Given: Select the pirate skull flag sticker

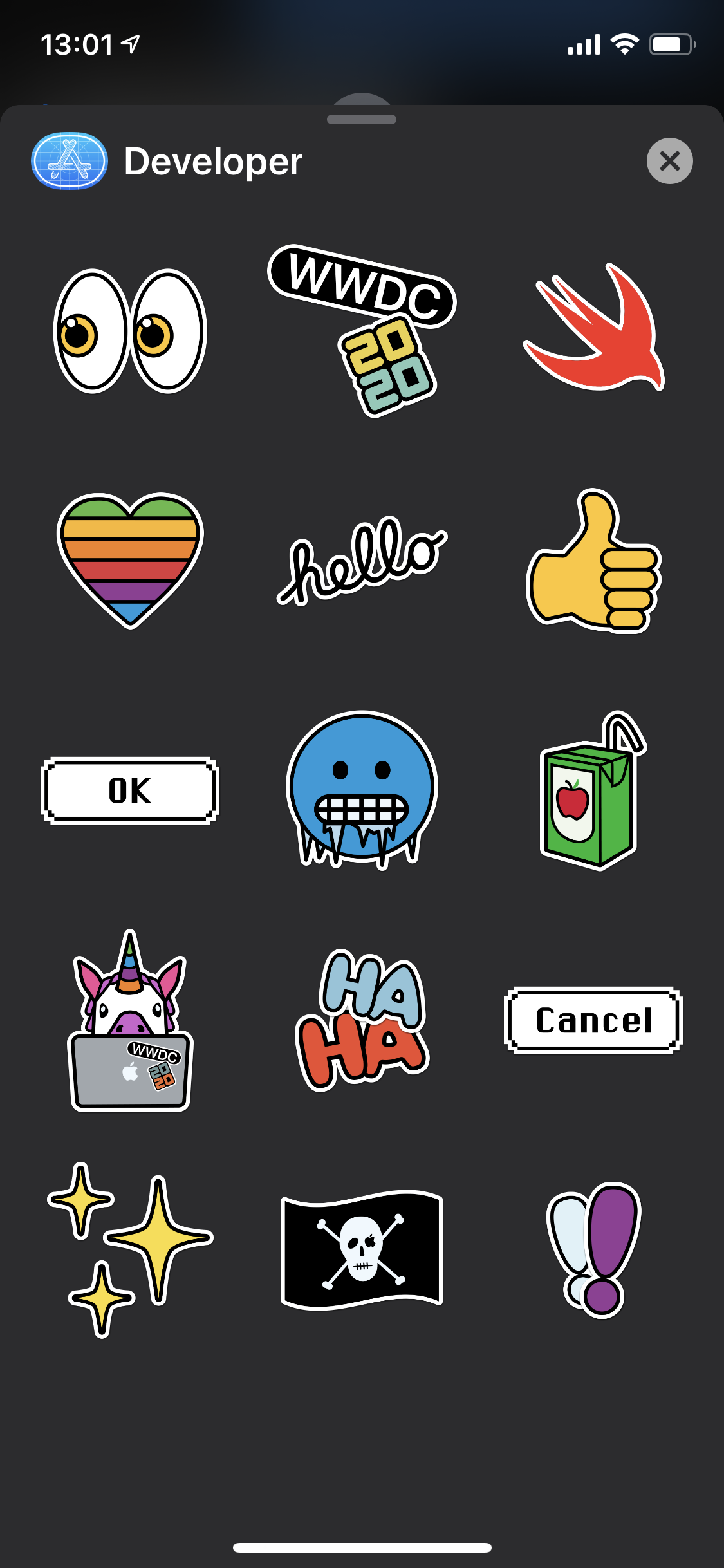Looking at the screenshot, I should 362,1249.
